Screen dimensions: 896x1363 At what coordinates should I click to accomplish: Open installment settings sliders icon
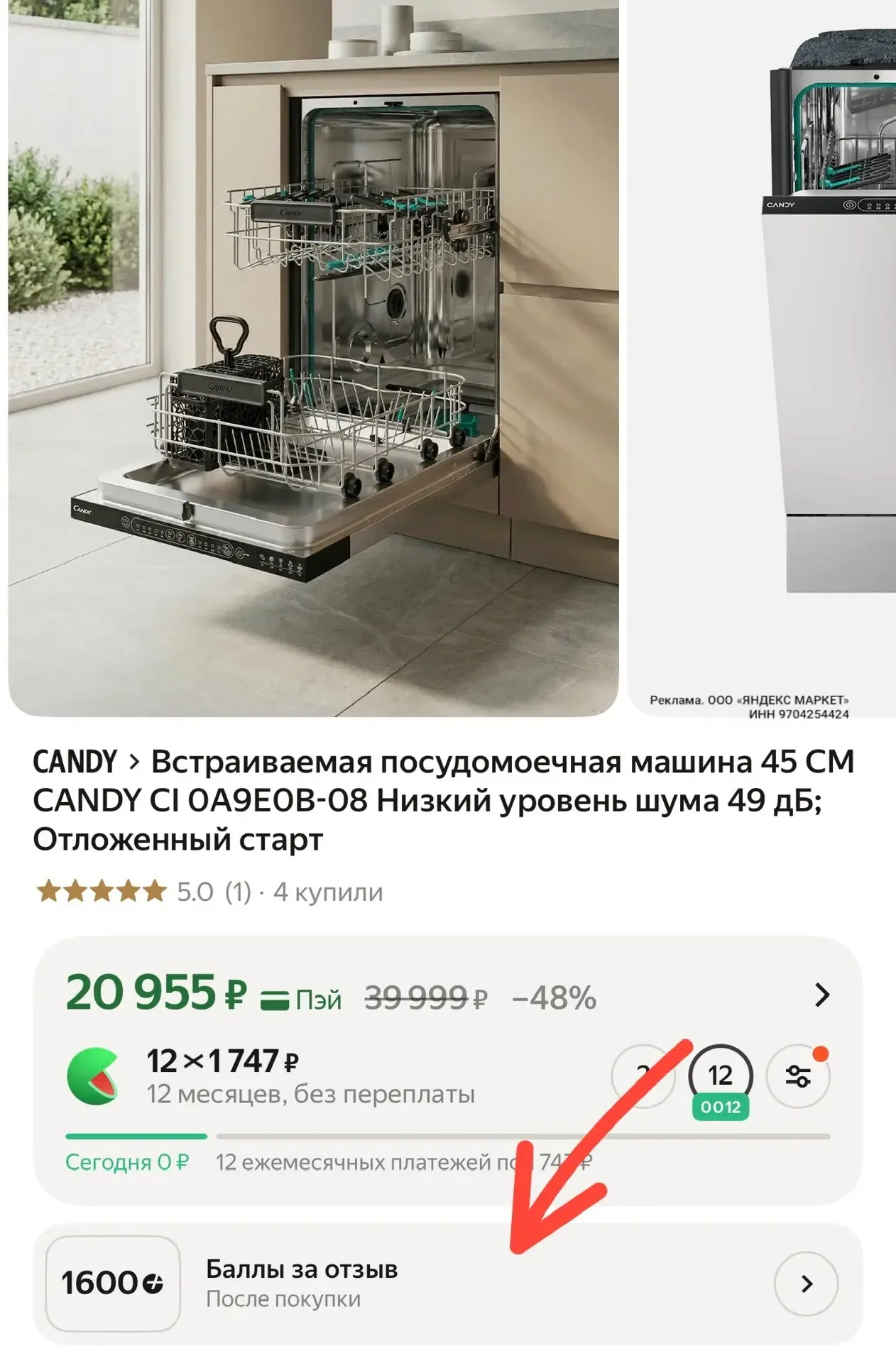[x=798, y=1076]
